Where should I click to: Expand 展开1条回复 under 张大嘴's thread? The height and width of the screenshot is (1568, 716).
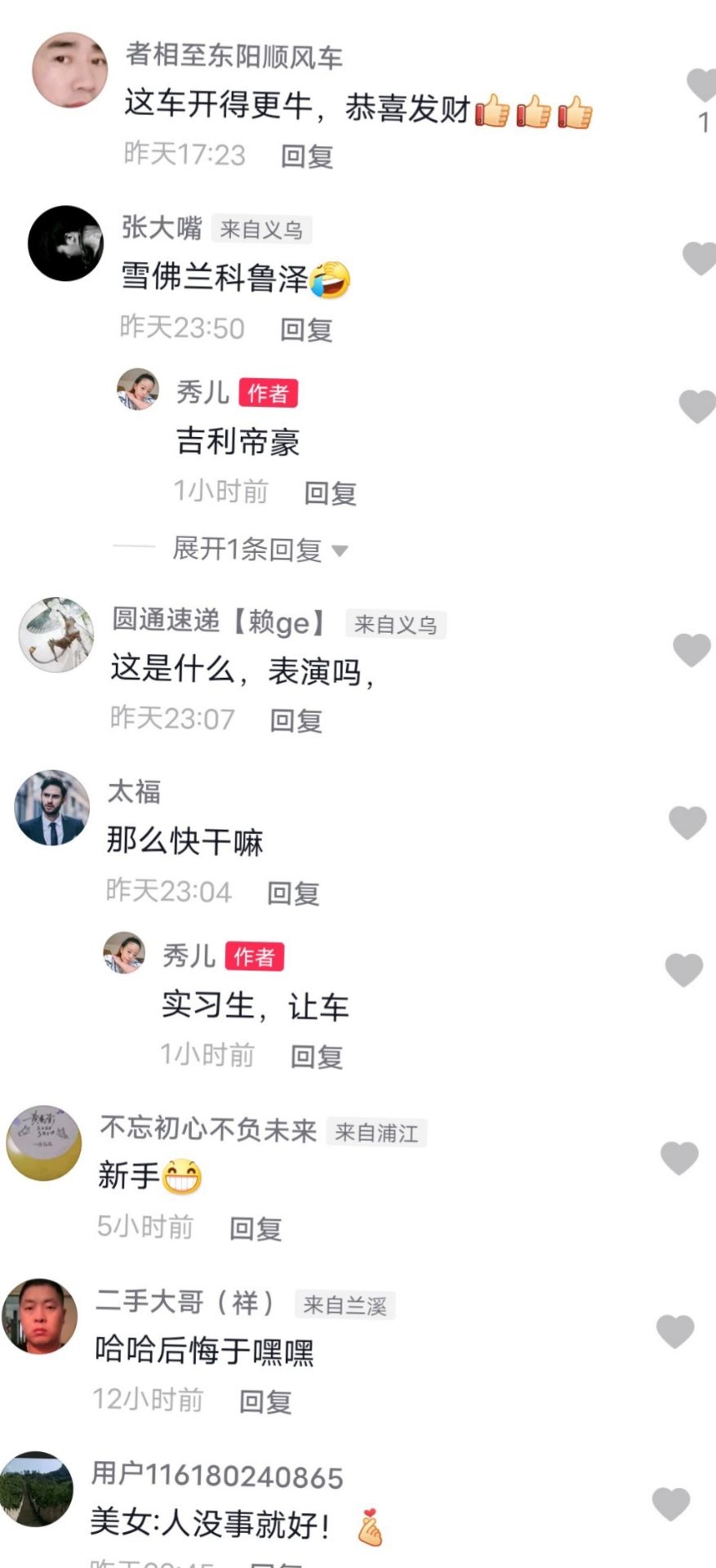click(260, 550)
